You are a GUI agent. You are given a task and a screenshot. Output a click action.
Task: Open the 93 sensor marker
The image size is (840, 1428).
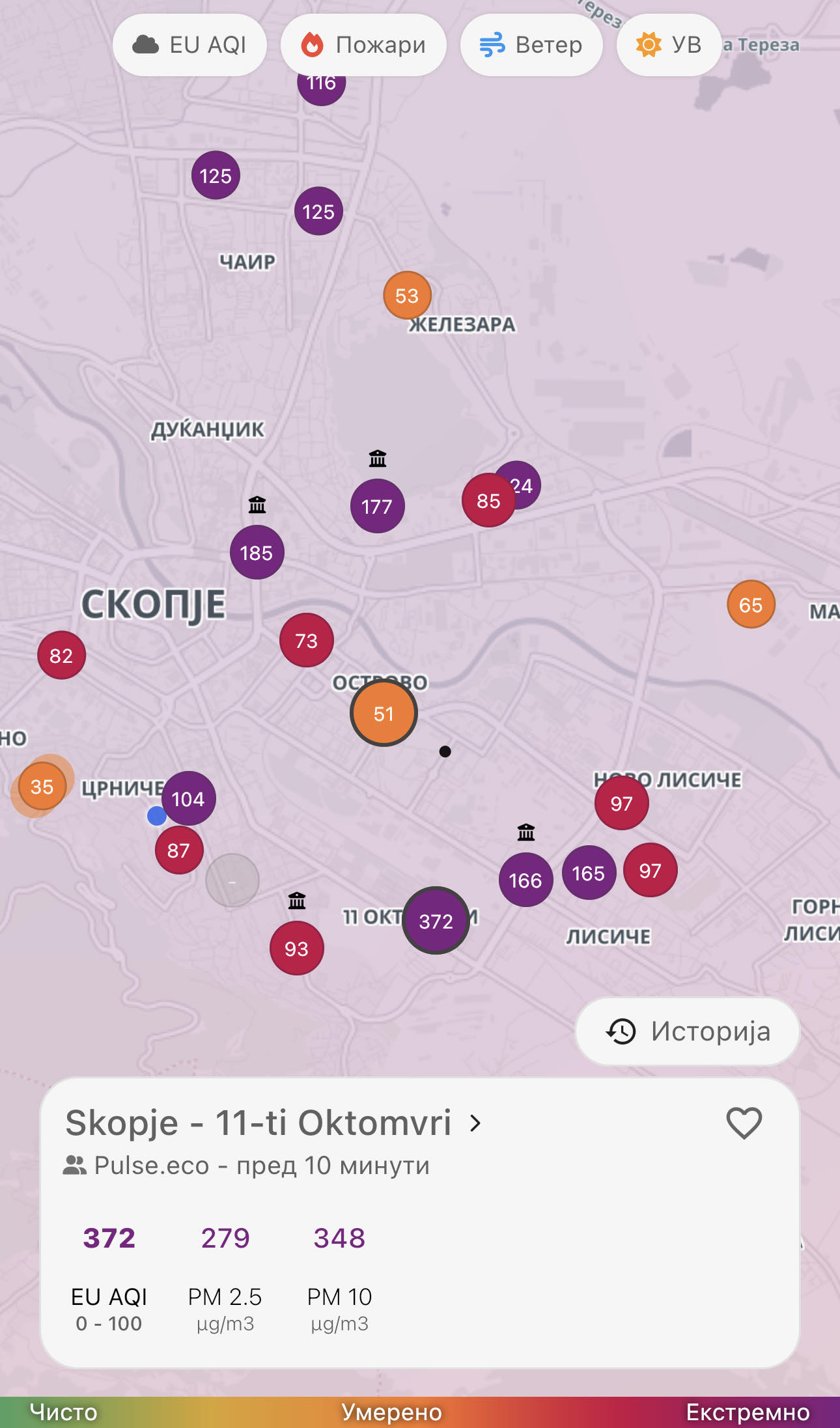coord(296,948)
